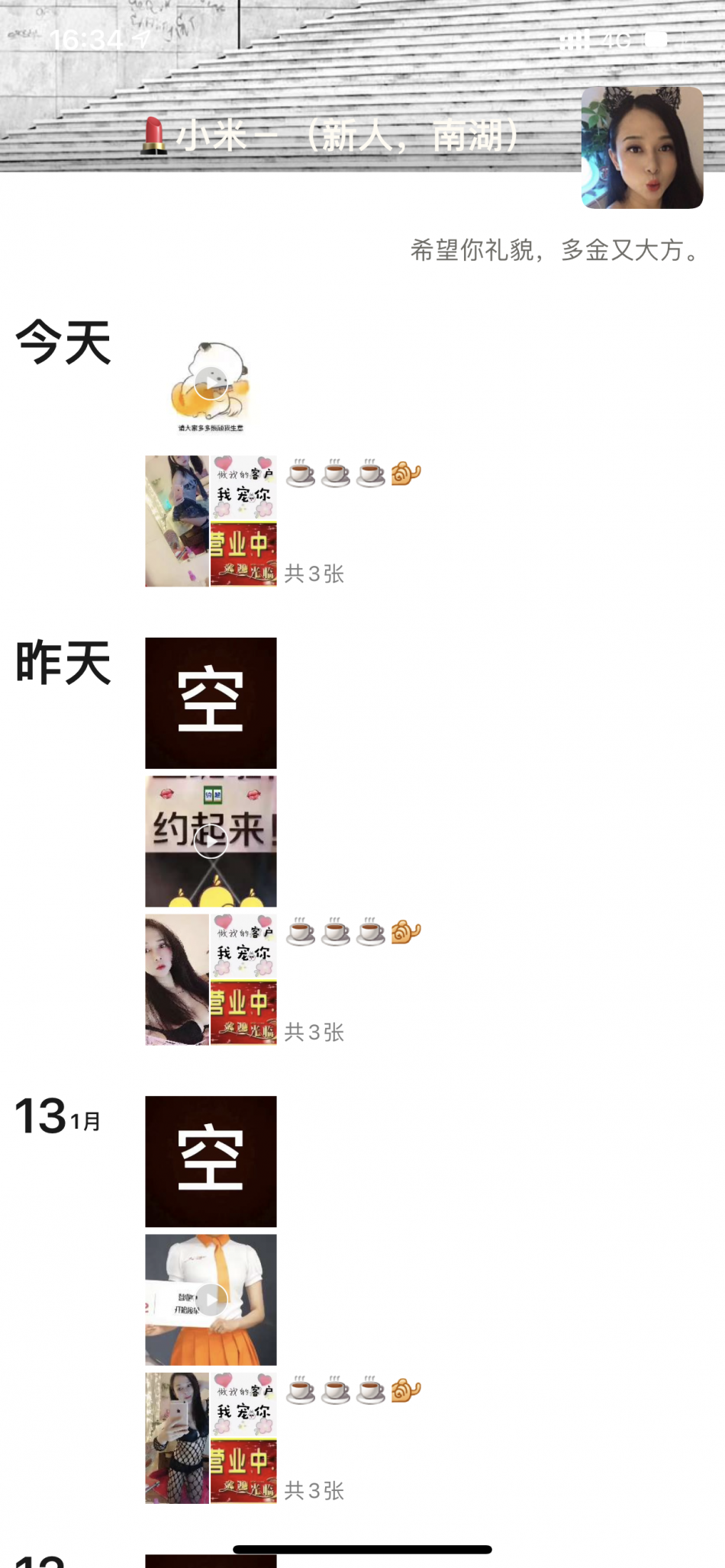Open the three-photo post from 13 January
Viewport: 725px width, 1568px height.
pos(211,1438)
